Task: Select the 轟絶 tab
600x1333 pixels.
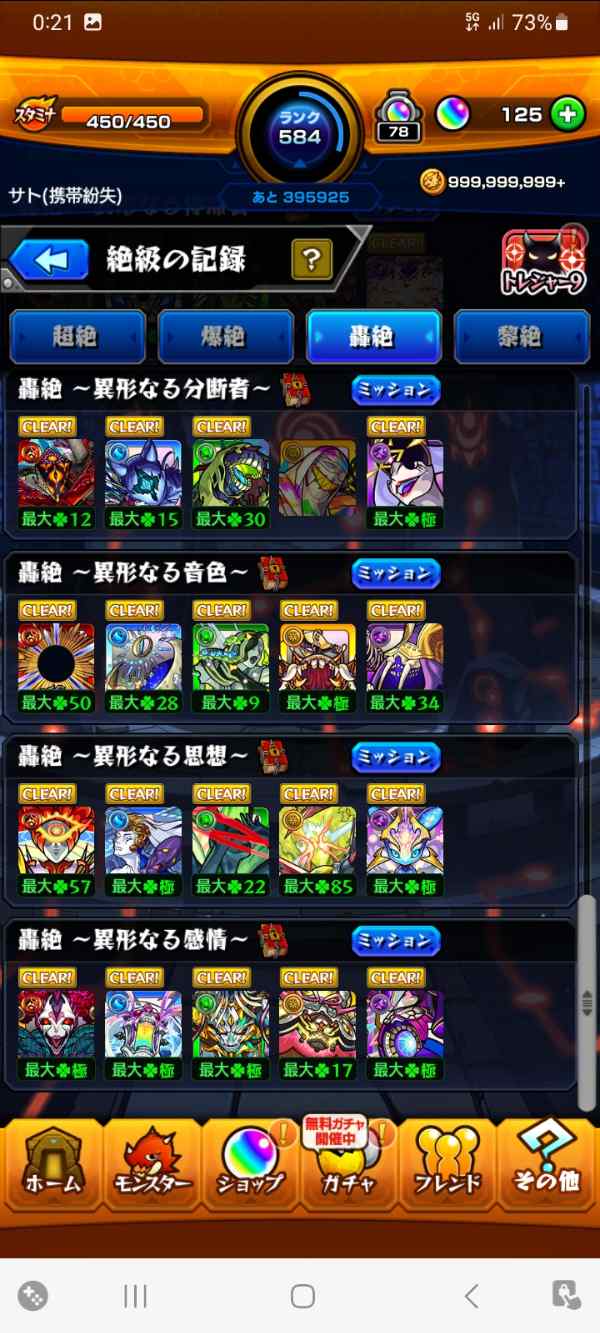Action: point(374,336)
